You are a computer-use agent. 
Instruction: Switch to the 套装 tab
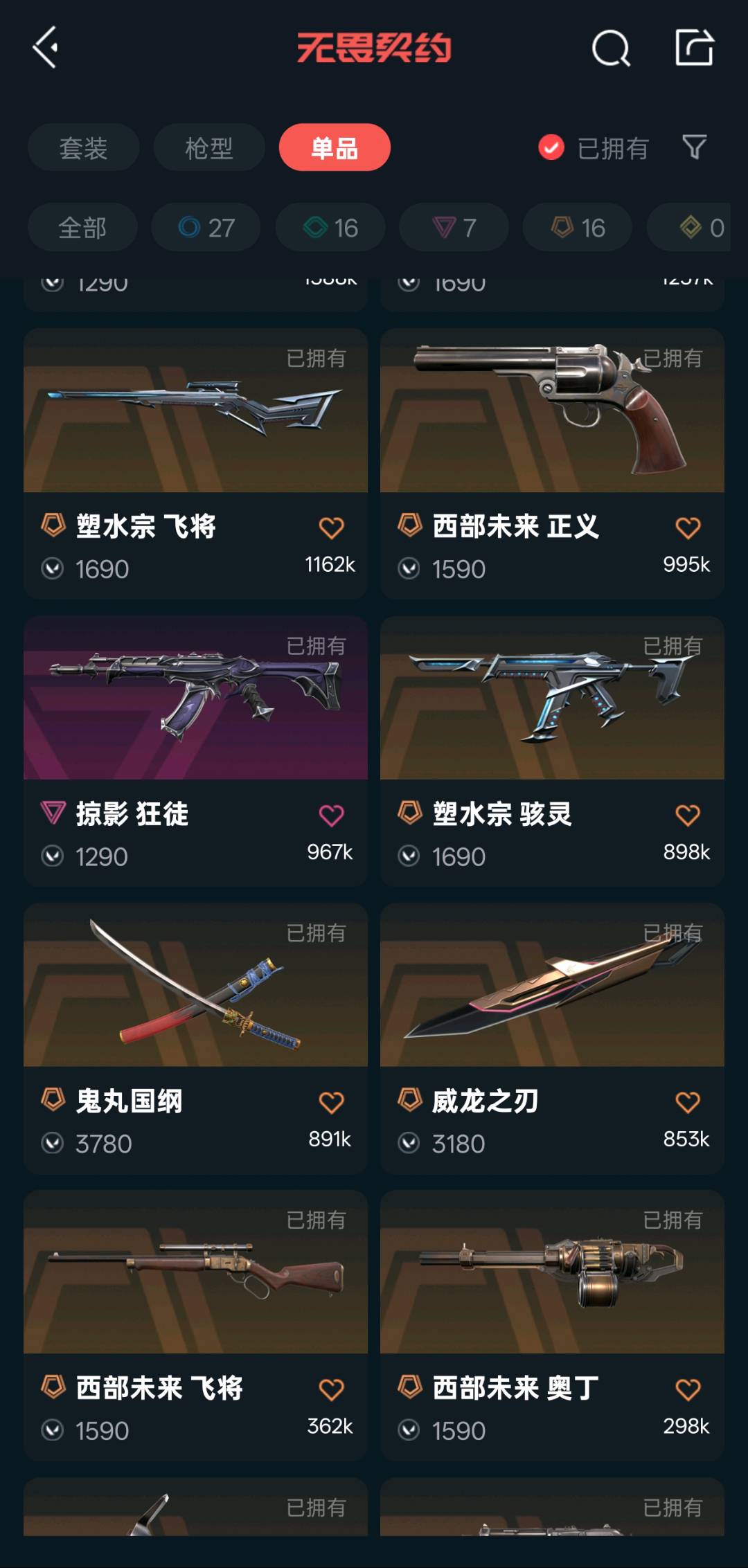coord(83,147)
